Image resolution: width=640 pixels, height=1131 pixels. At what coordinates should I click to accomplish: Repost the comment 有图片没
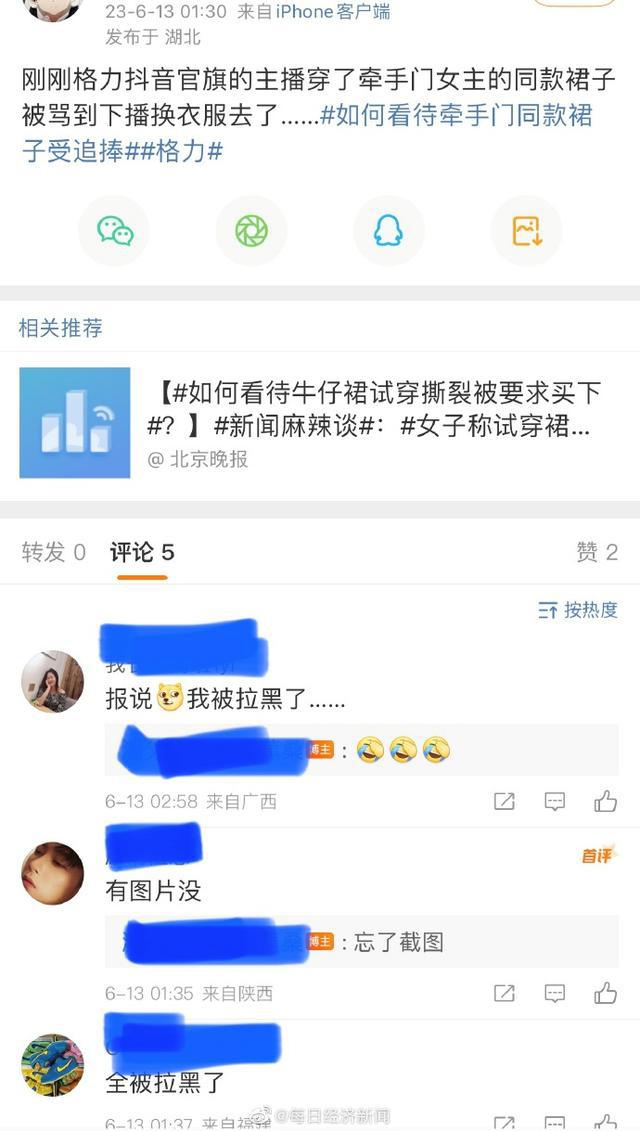pyautogui.click(x=505, y=993)
